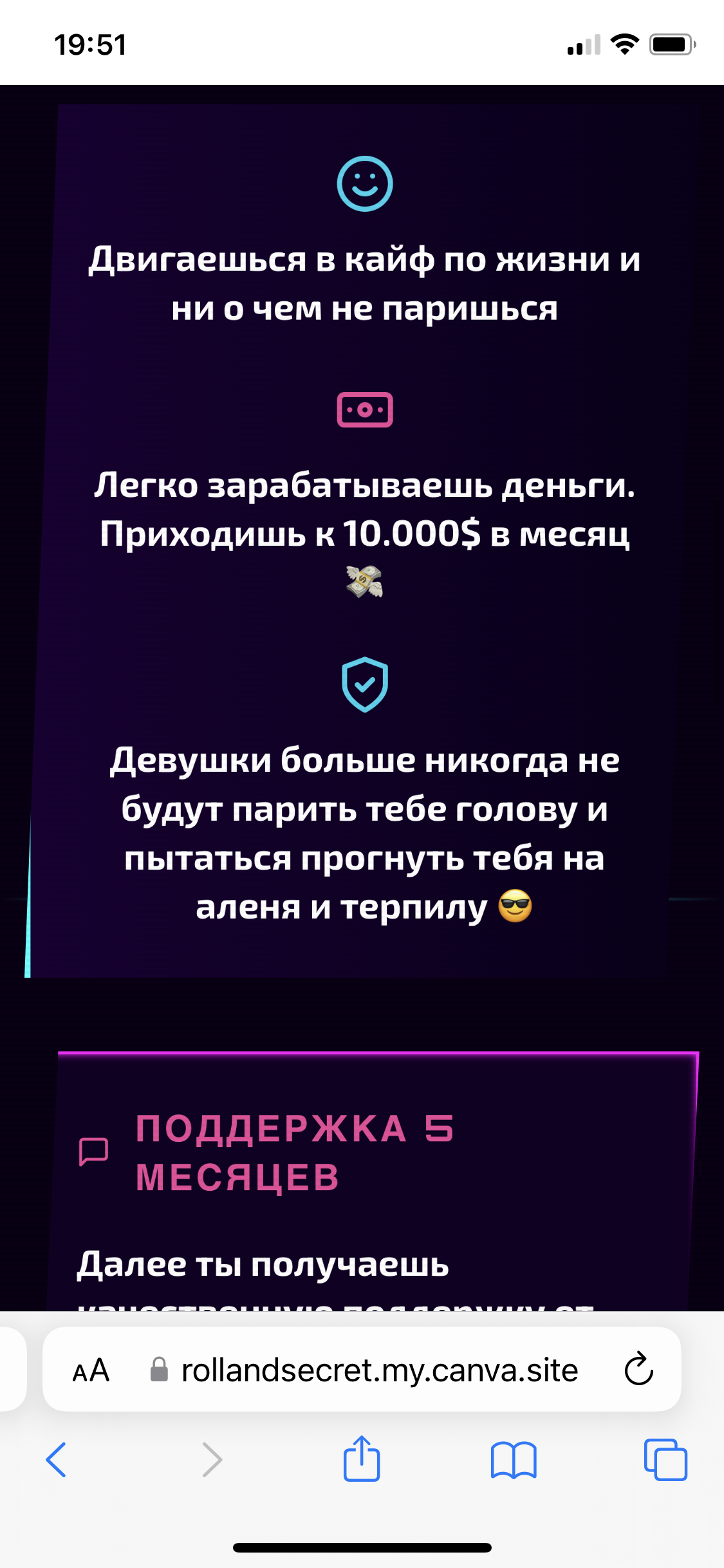Go back to the previous page

coord(57,1459)
